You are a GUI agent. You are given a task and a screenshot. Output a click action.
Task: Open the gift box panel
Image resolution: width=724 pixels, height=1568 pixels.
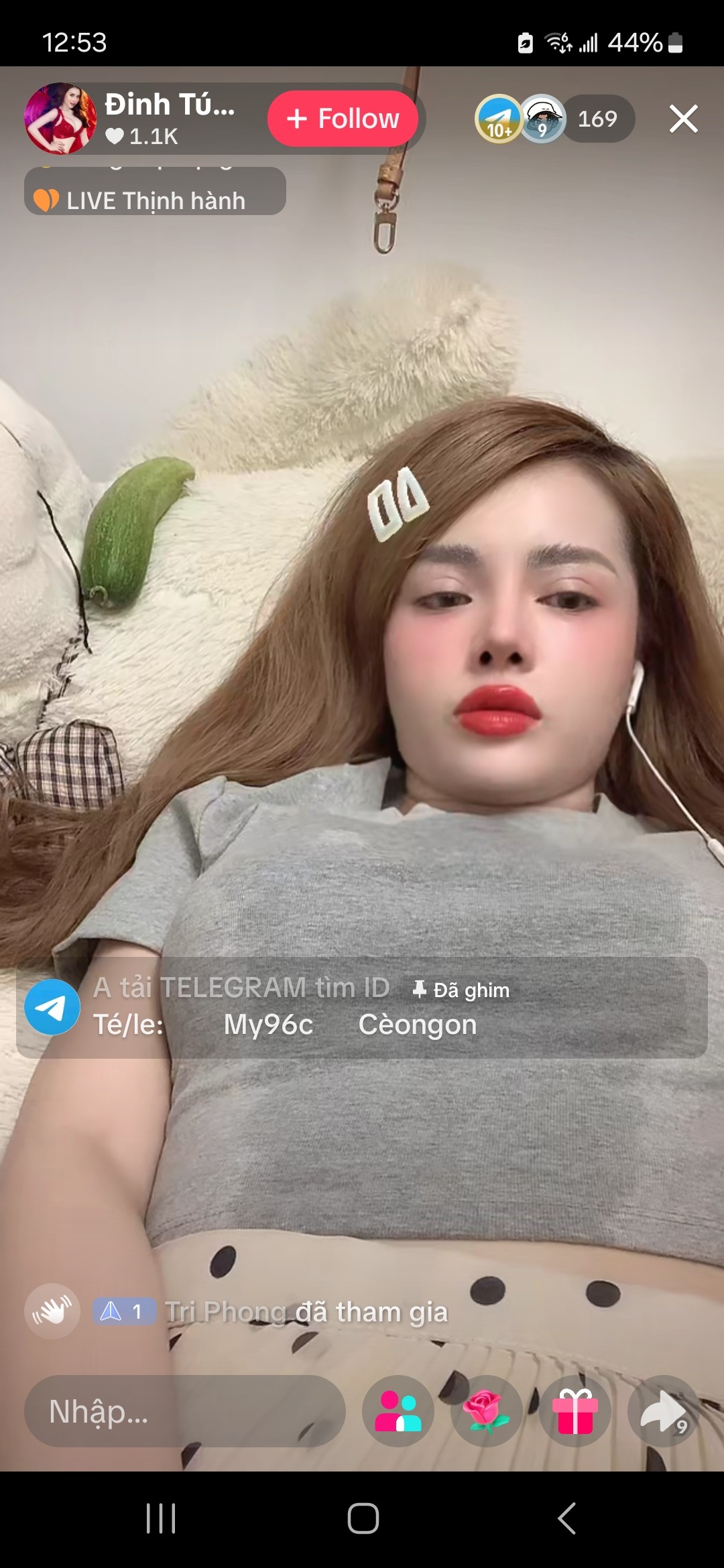coord(575,1411)
